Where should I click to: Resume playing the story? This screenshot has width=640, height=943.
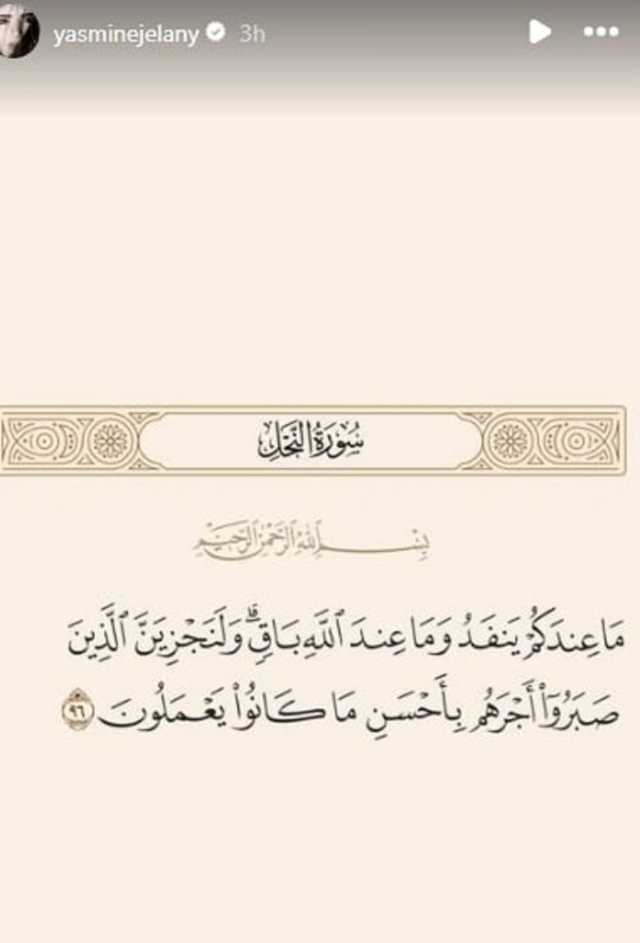(540, 32)
